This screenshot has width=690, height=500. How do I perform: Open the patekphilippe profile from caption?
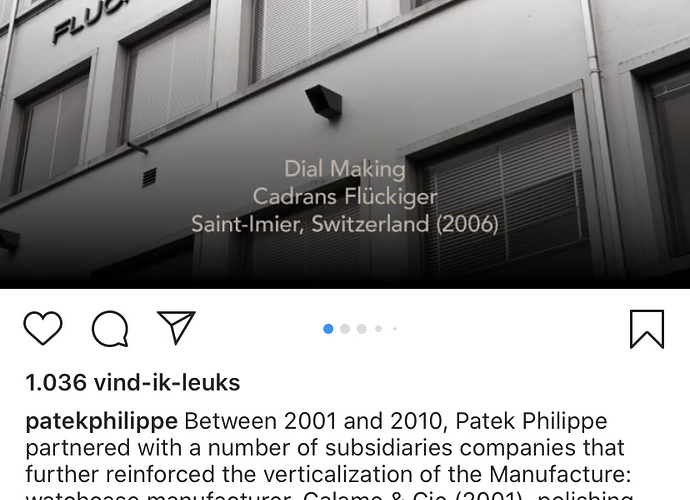point(101,421)
